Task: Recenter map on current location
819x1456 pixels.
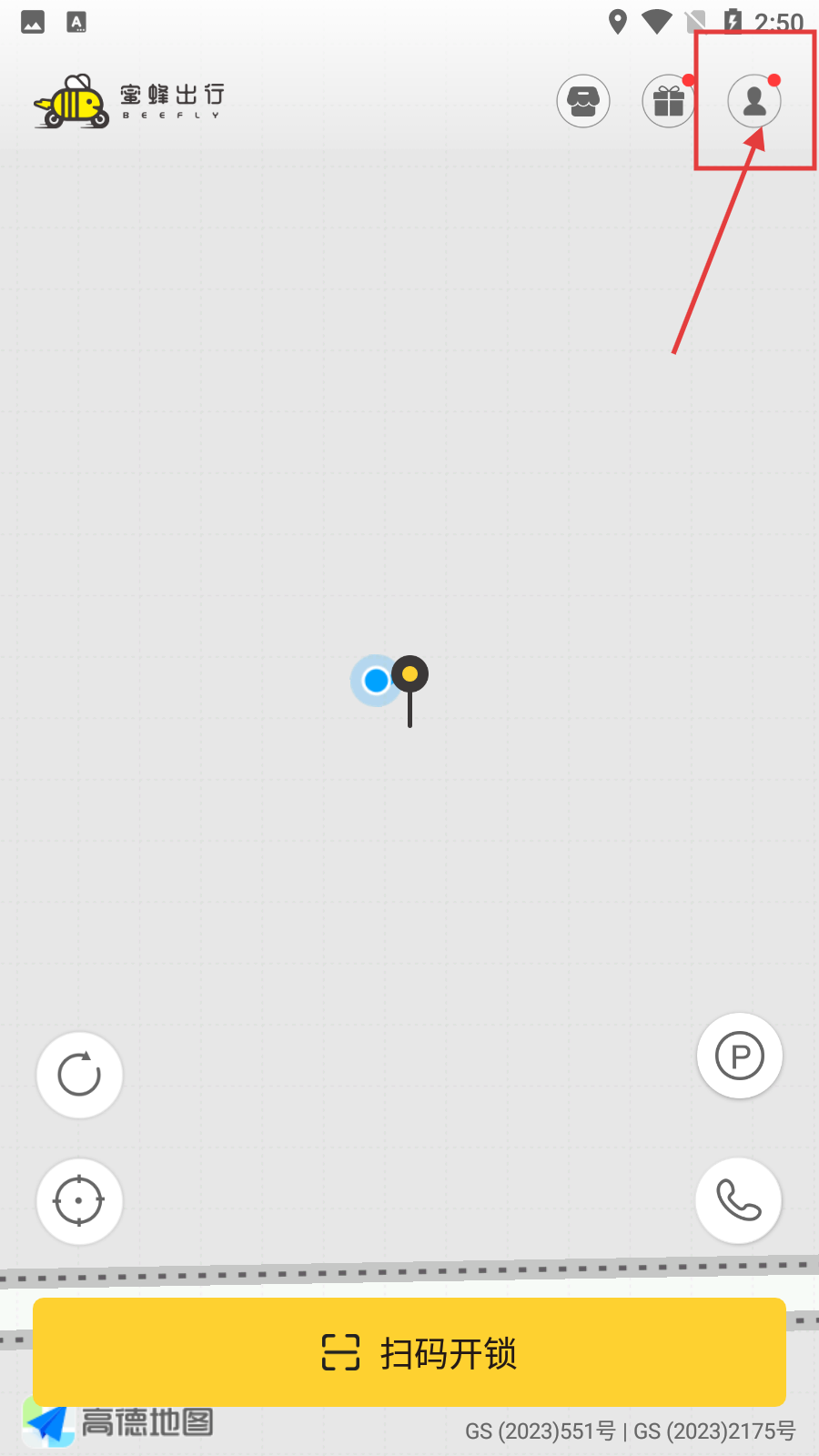Action: (x=79, y=1201)
